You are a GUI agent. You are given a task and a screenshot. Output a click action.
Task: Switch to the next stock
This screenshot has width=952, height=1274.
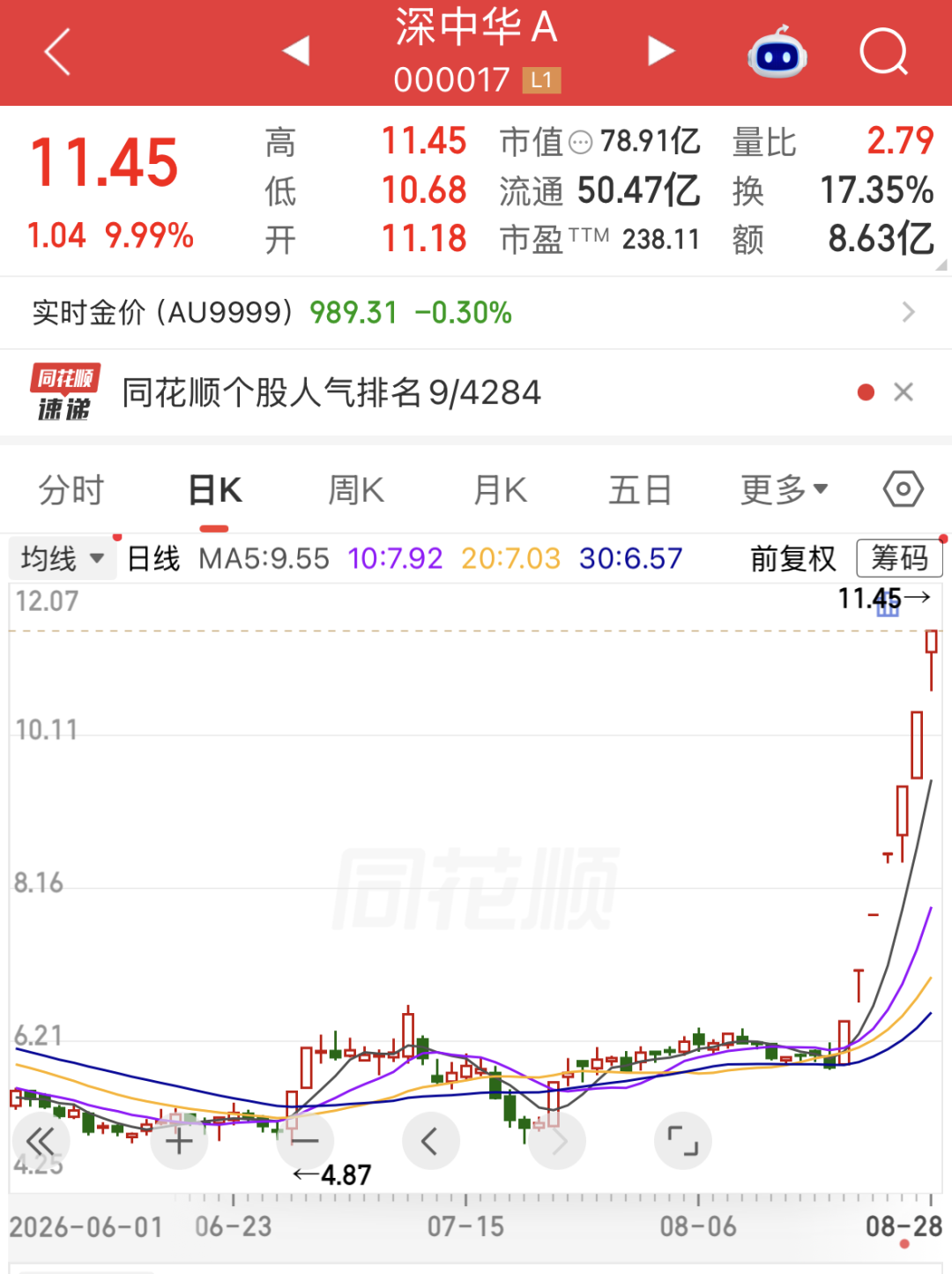point(661,51)
